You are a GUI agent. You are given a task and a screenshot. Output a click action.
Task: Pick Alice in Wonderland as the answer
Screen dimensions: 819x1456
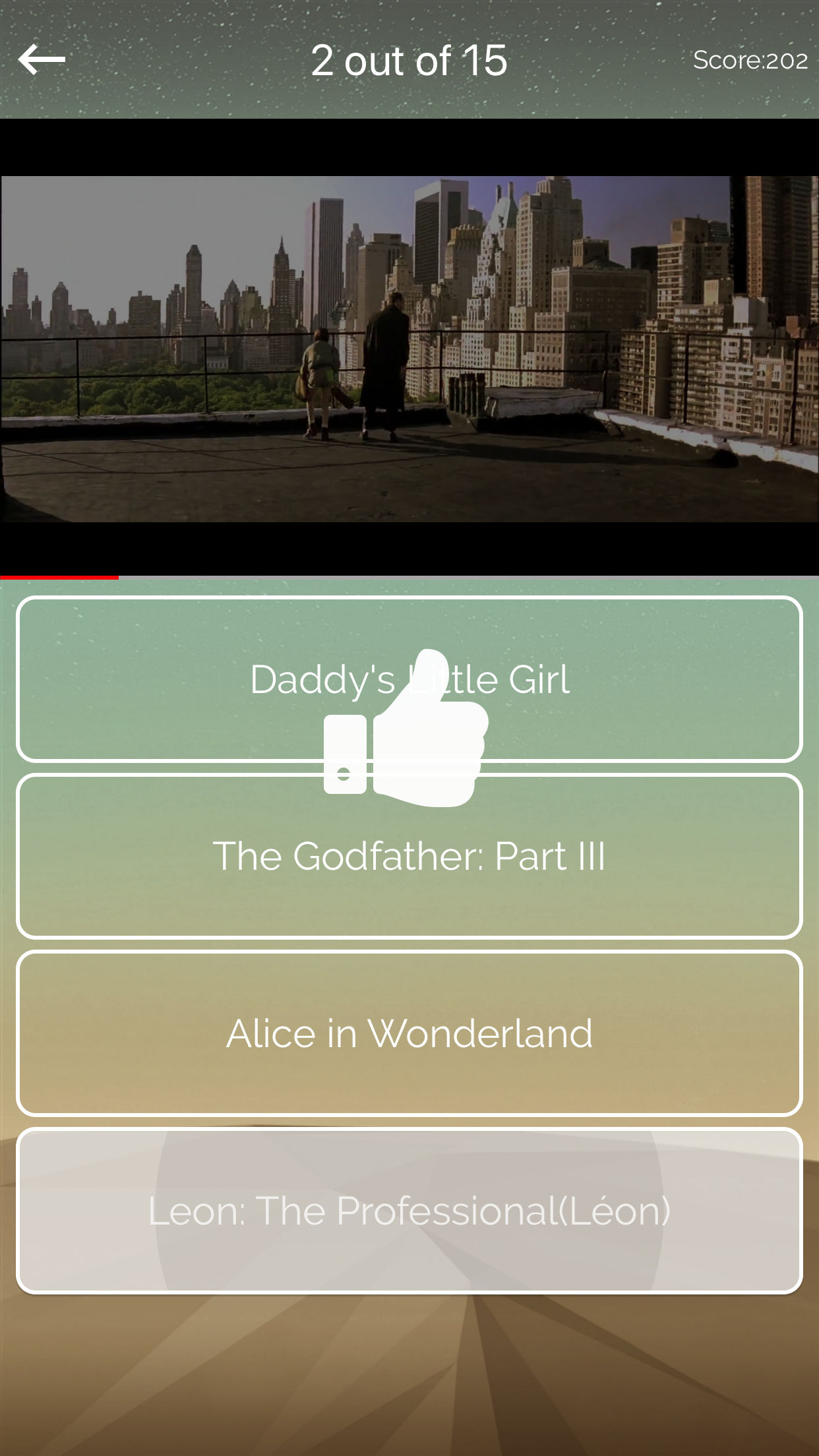[409, 1033]
